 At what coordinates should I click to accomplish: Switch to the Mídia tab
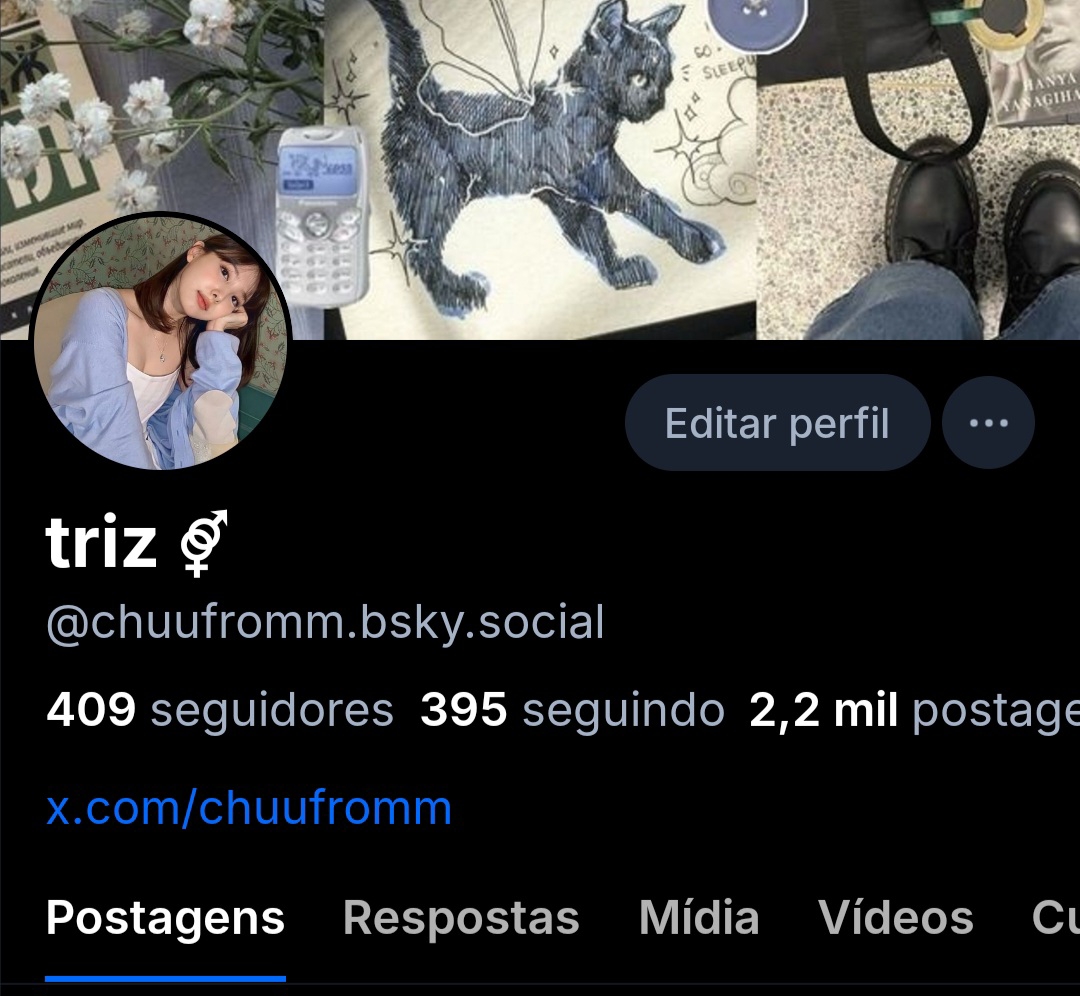click(699, 917)
